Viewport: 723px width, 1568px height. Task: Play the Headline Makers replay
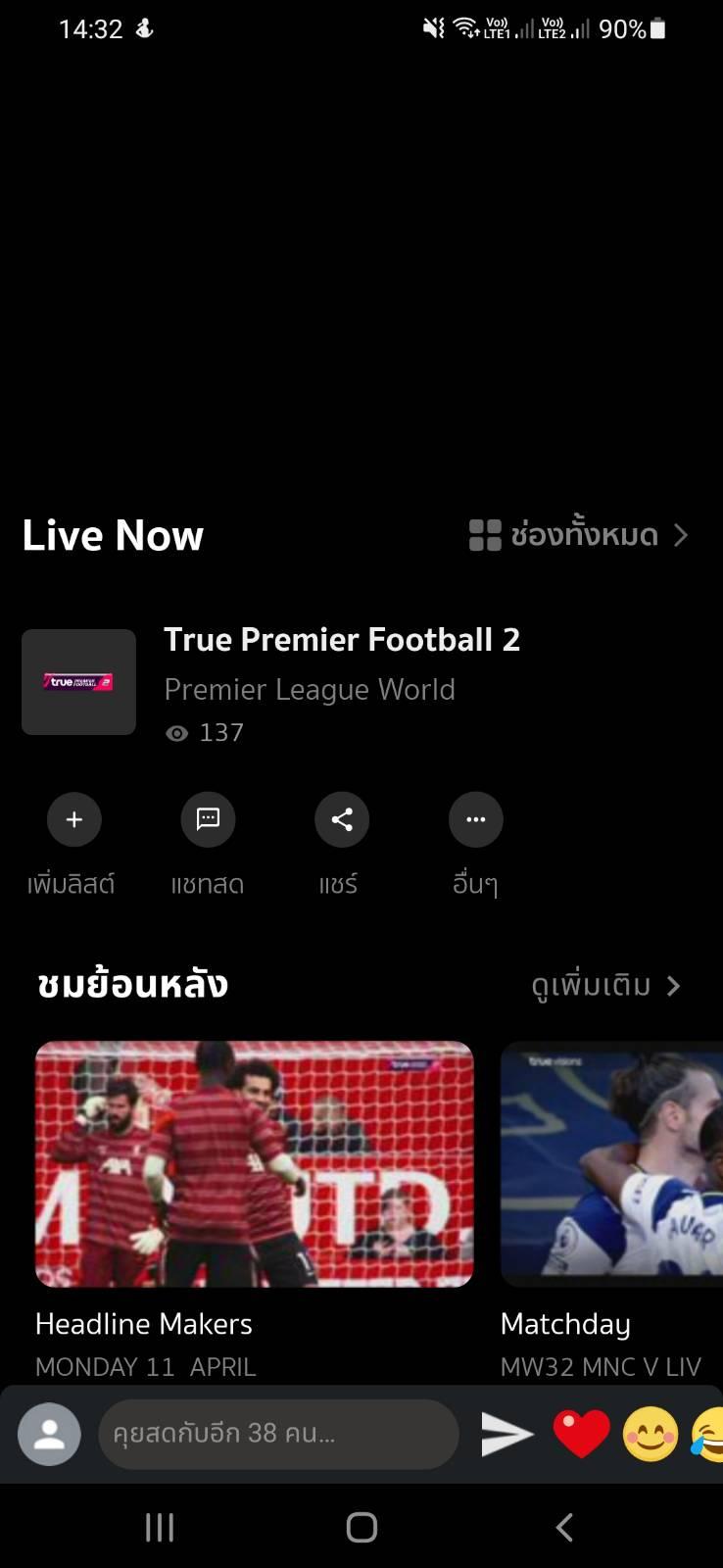pos(254,1164)
